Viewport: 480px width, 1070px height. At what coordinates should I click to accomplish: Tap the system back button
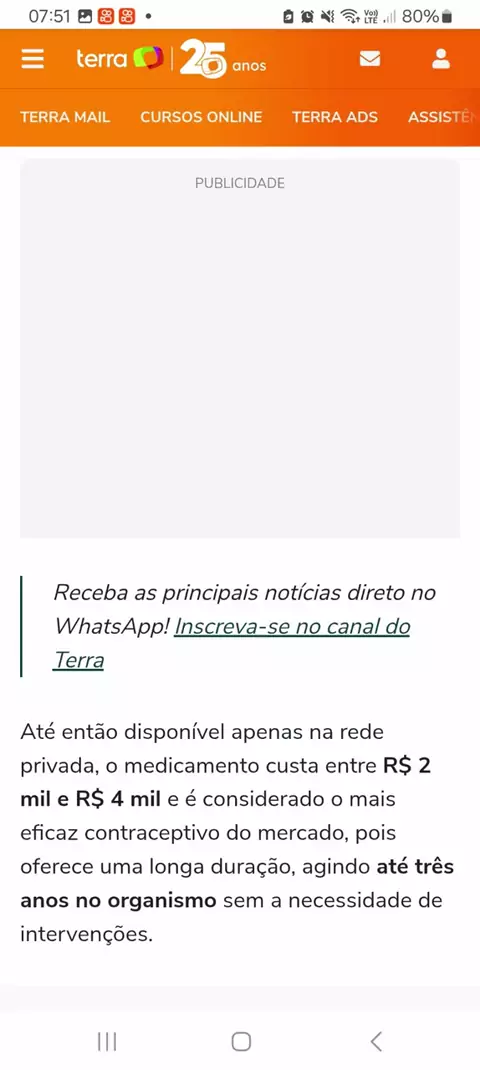(376, 1041)
